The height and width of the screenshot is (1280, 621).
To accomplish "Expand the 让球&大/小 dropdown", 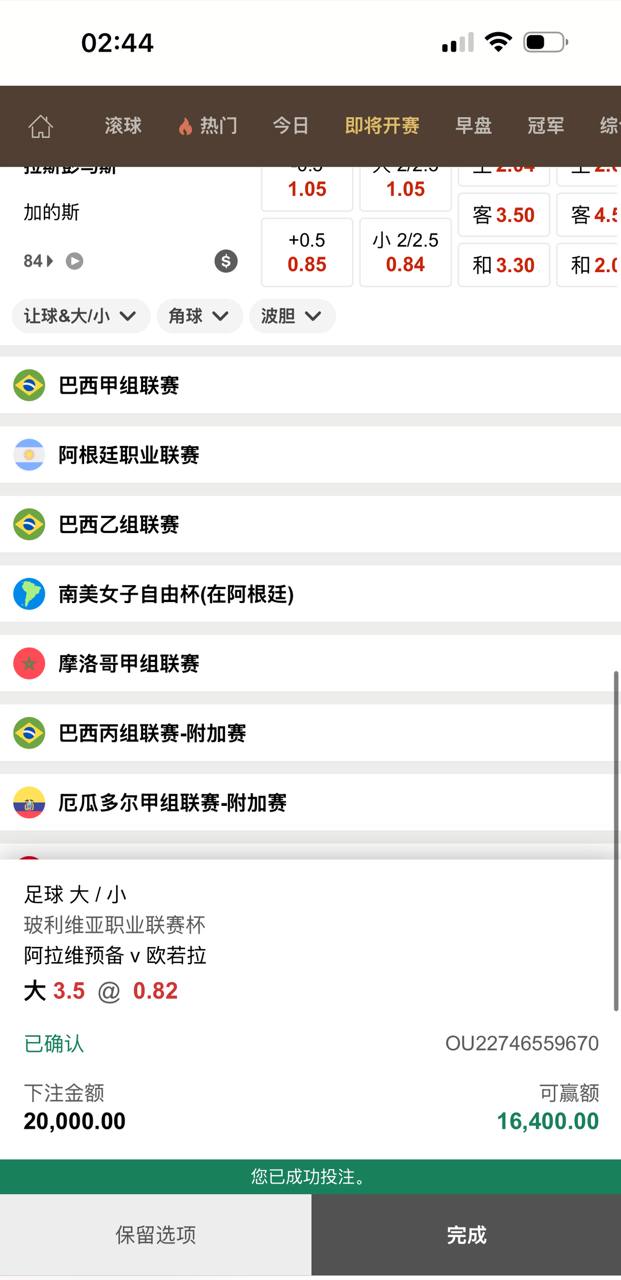I will pyautogui.click(x=81, y=316).
